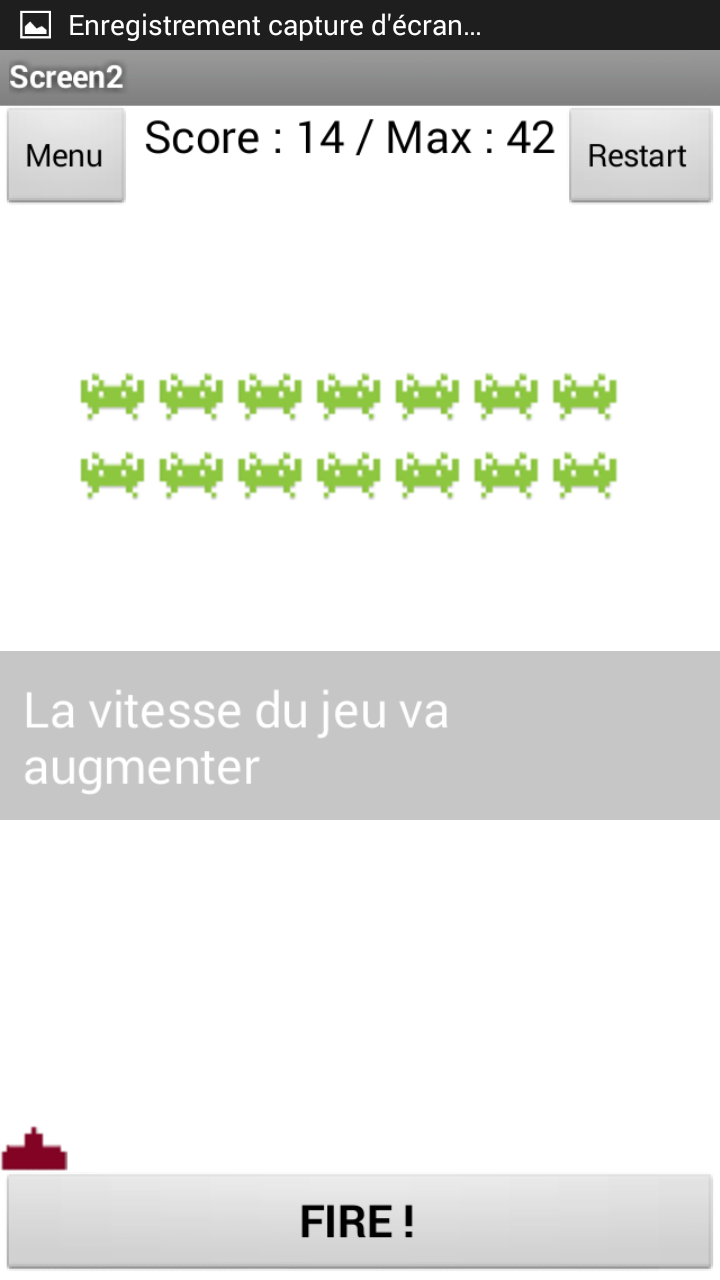Fire at the invaders

(x=359, y=1221)
